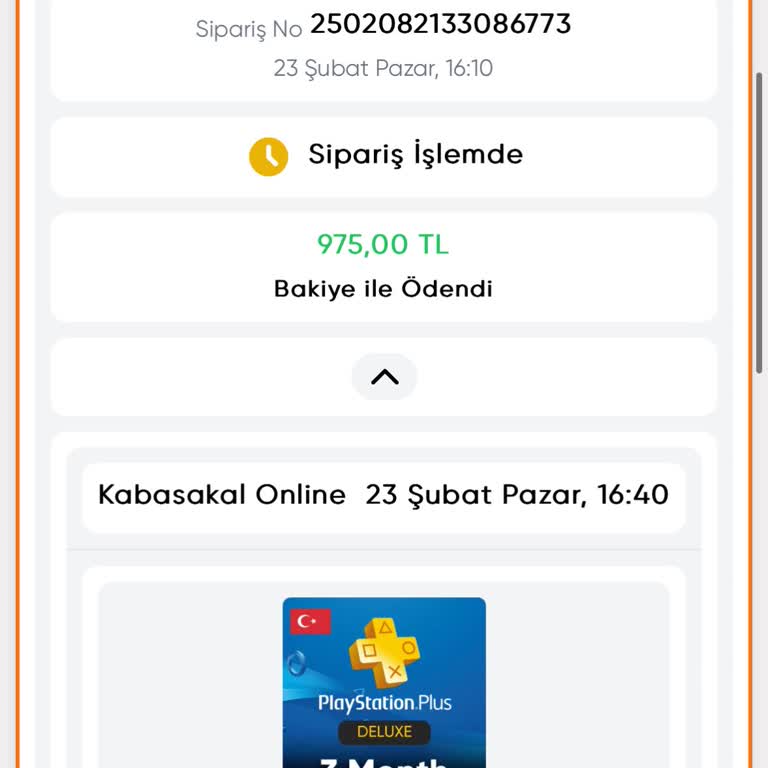Viewport: 768px width, 768px height.
Task: Open the Kabasakal Online seller
Action: [222, 495]
